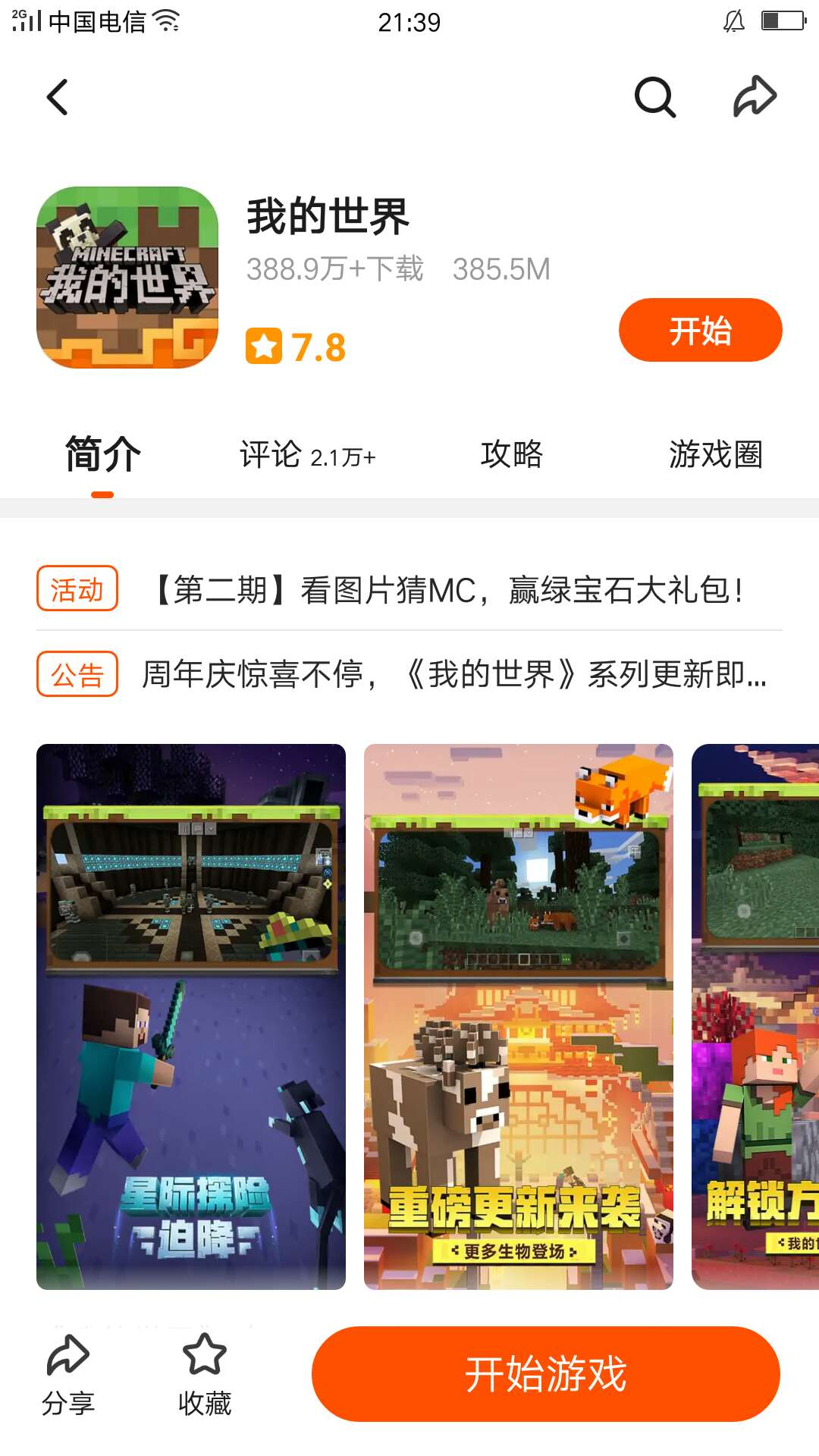The width and height of the screenshot is (819, 1456).
Task: Tap the share arrow in the top bar
Action: (x=755, y=97)
